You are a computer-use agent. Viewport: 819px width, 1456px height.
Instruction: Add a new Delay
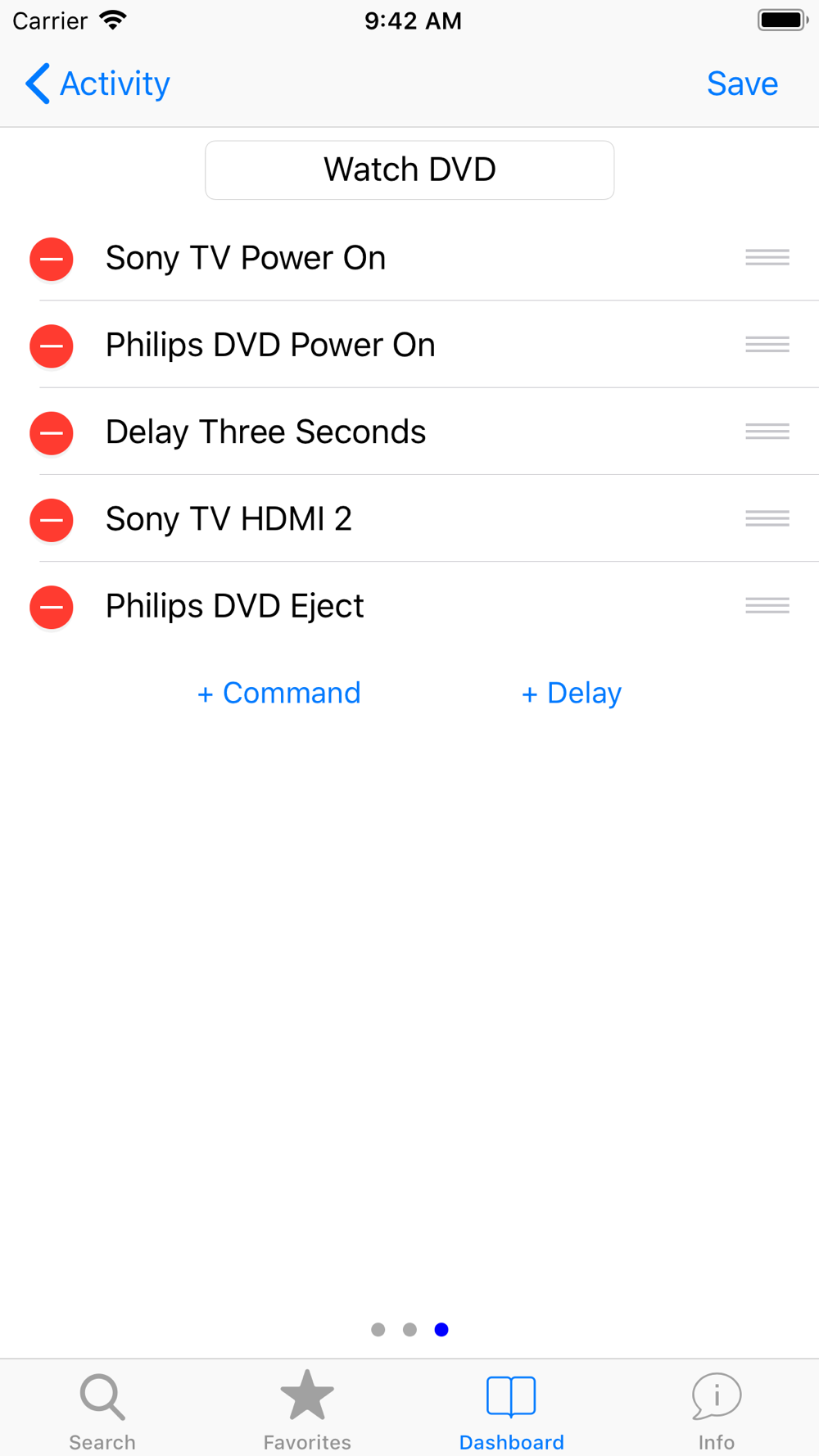pyautogui.click(x=572, y=693)
